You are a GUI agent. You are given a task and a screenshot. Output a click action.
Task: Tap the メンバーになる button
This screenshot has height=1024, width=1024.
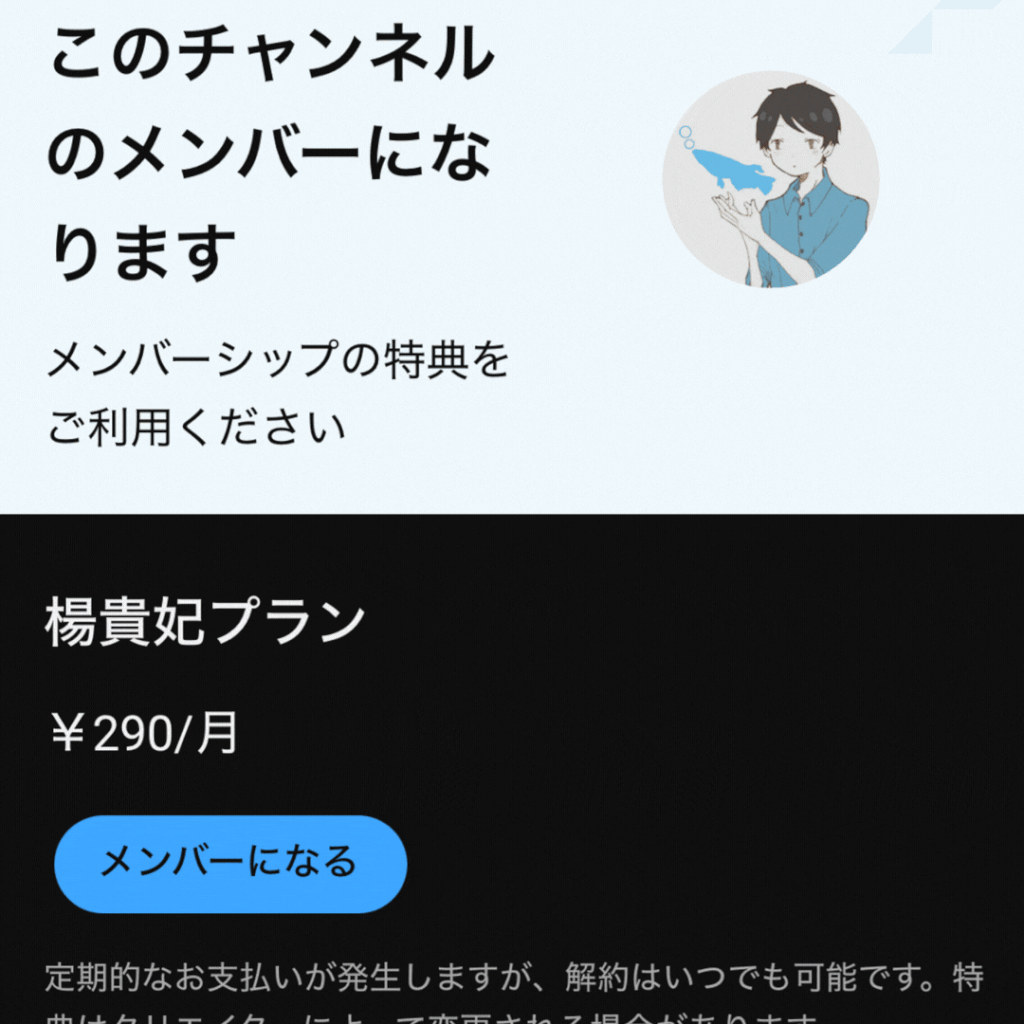click(230, 863)
